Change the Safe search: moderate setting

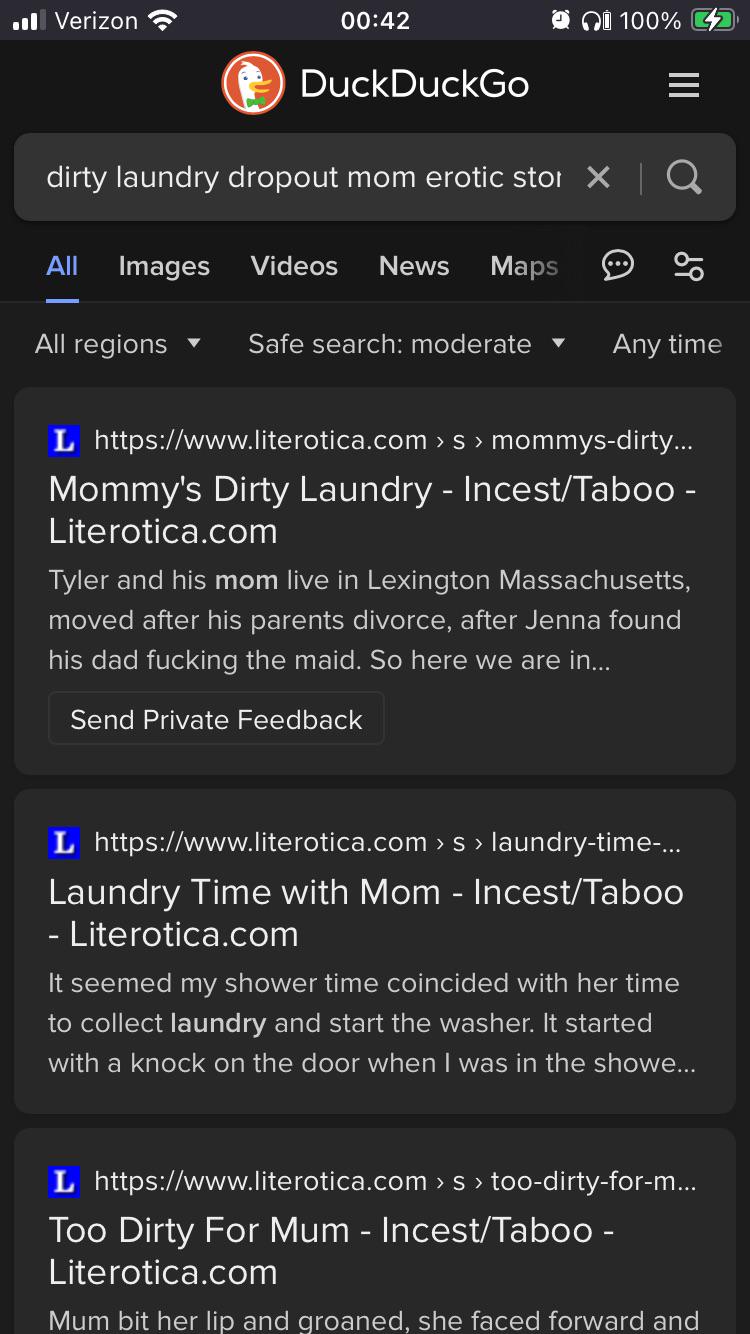pyautogui.click(x=406, y=344)
